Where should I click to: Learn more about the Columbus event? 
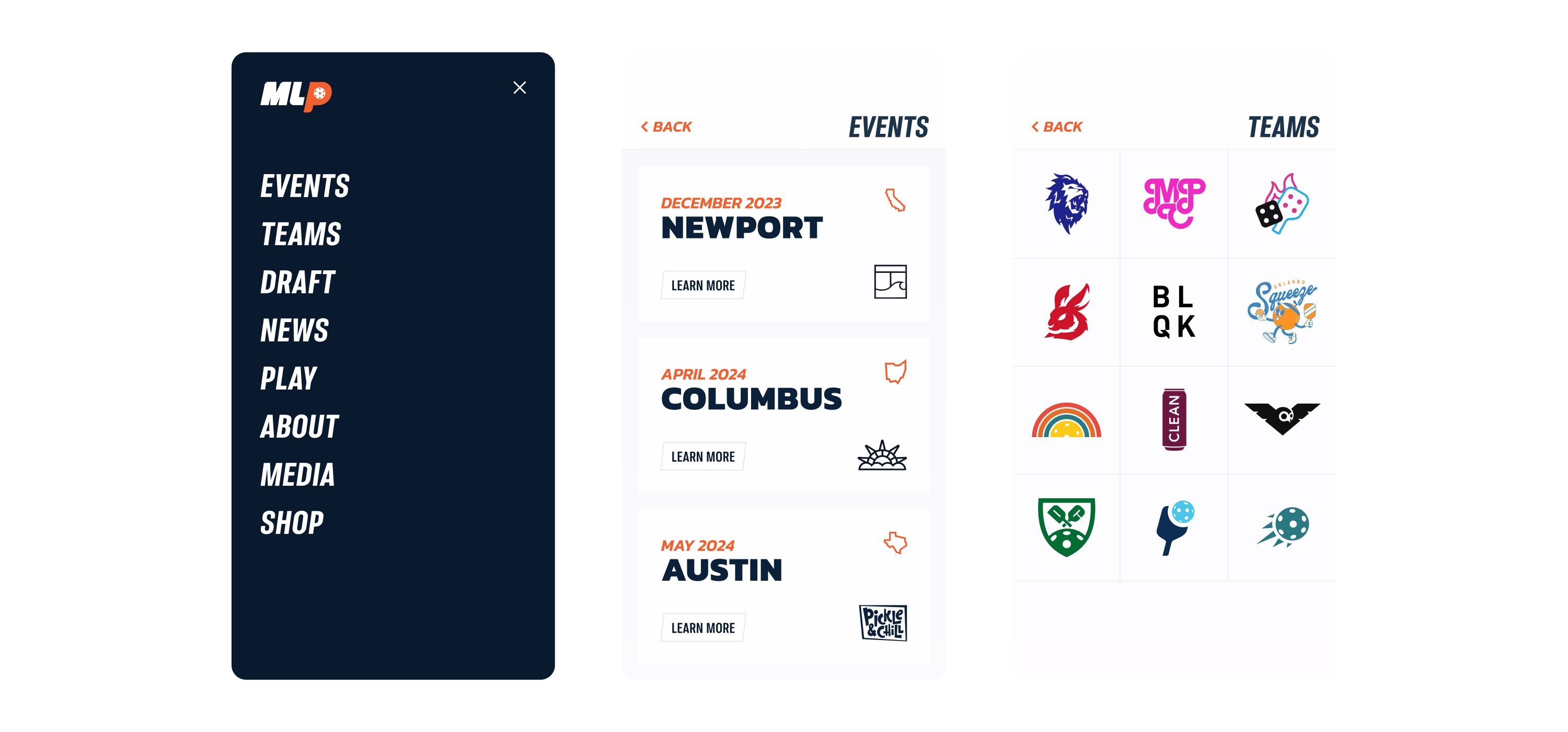tap(703, 456)
